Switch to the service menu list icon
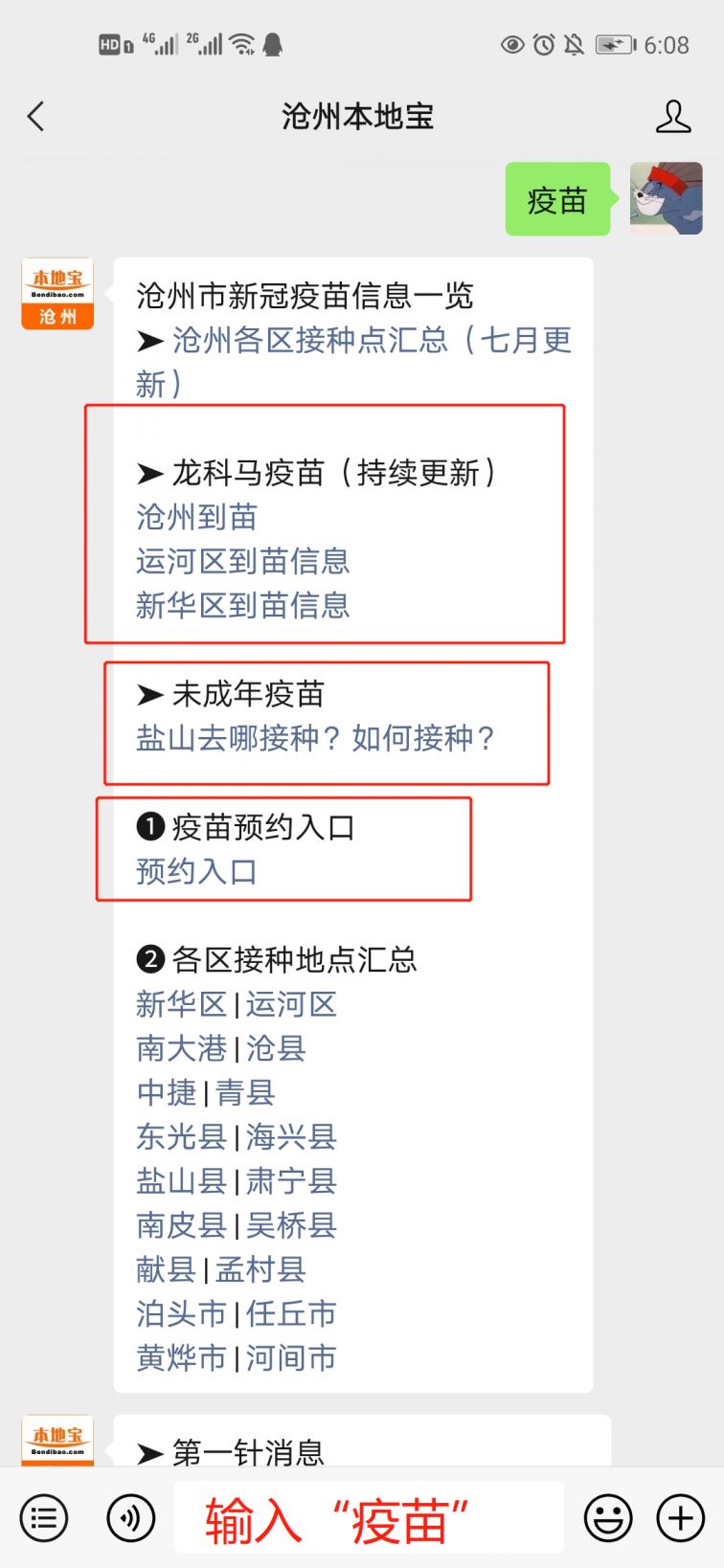The height and width of the screenshot is (1568, 724). pyautogui.click(x=44, y=1518)
